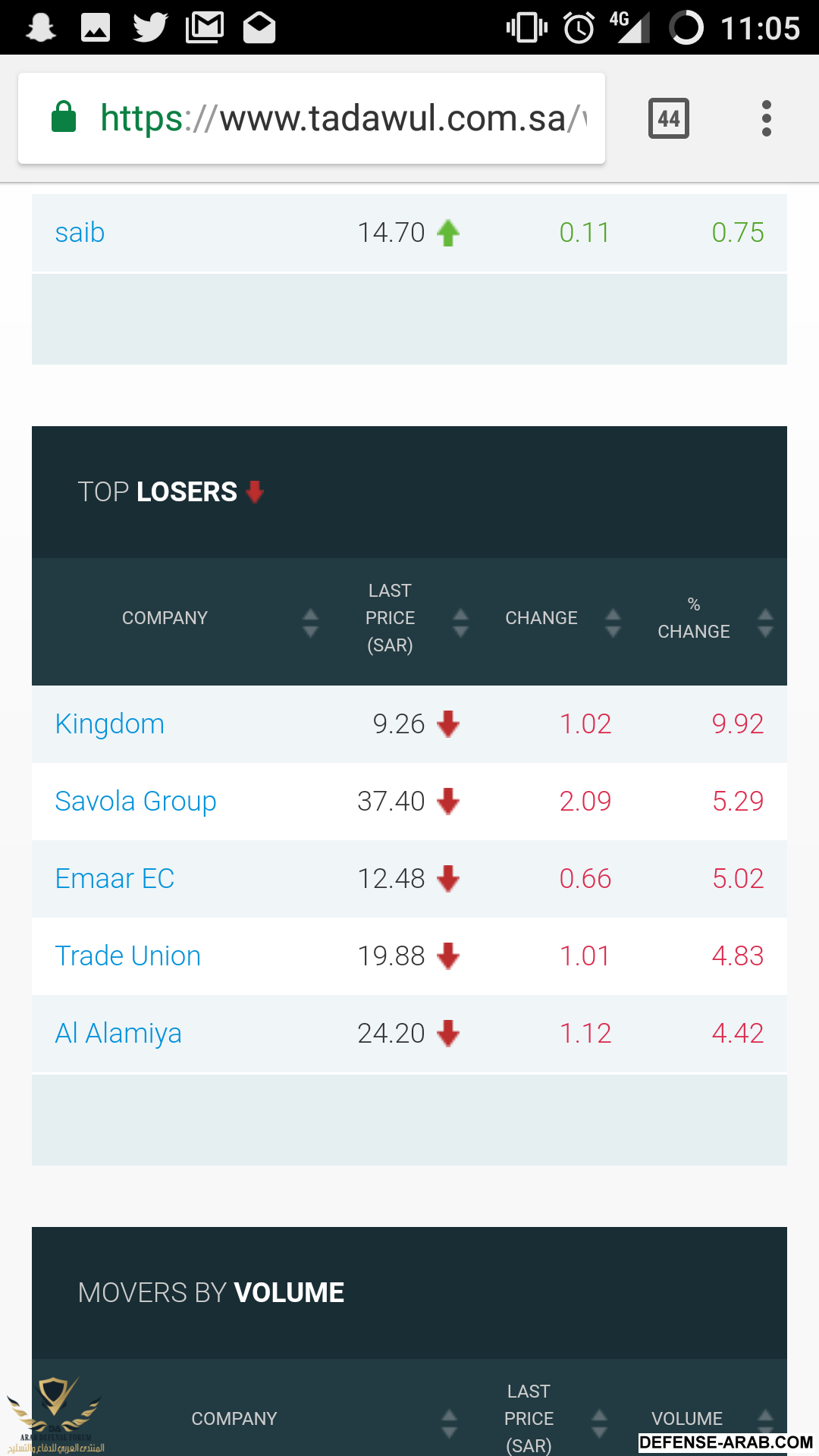Select the Trade Union stock link
Image resolution: width=819 pixels, height=1456 pixels.
128,956
